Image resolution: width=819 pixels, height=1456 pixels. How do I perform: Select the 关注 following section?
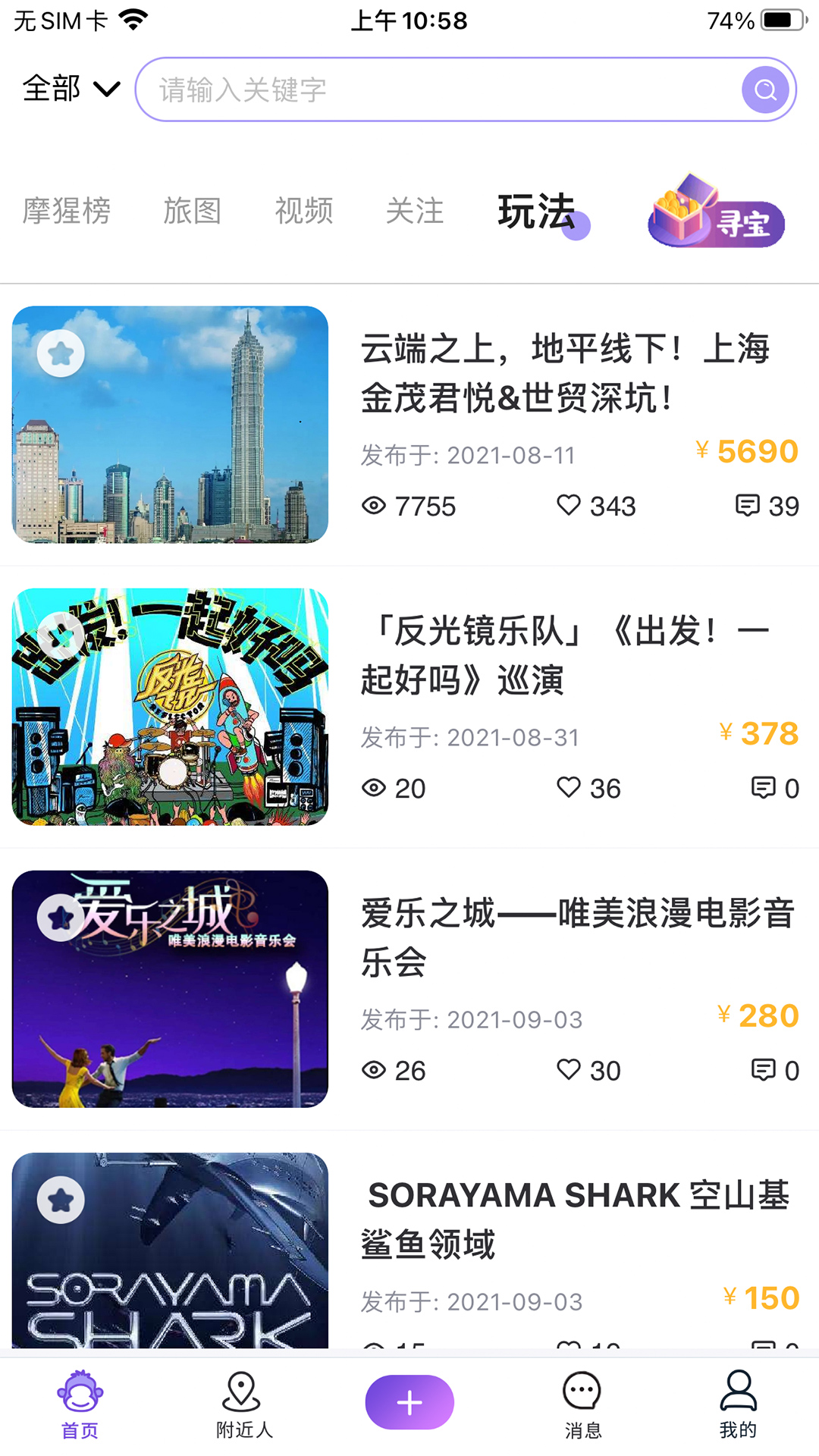tap(416, 212)
